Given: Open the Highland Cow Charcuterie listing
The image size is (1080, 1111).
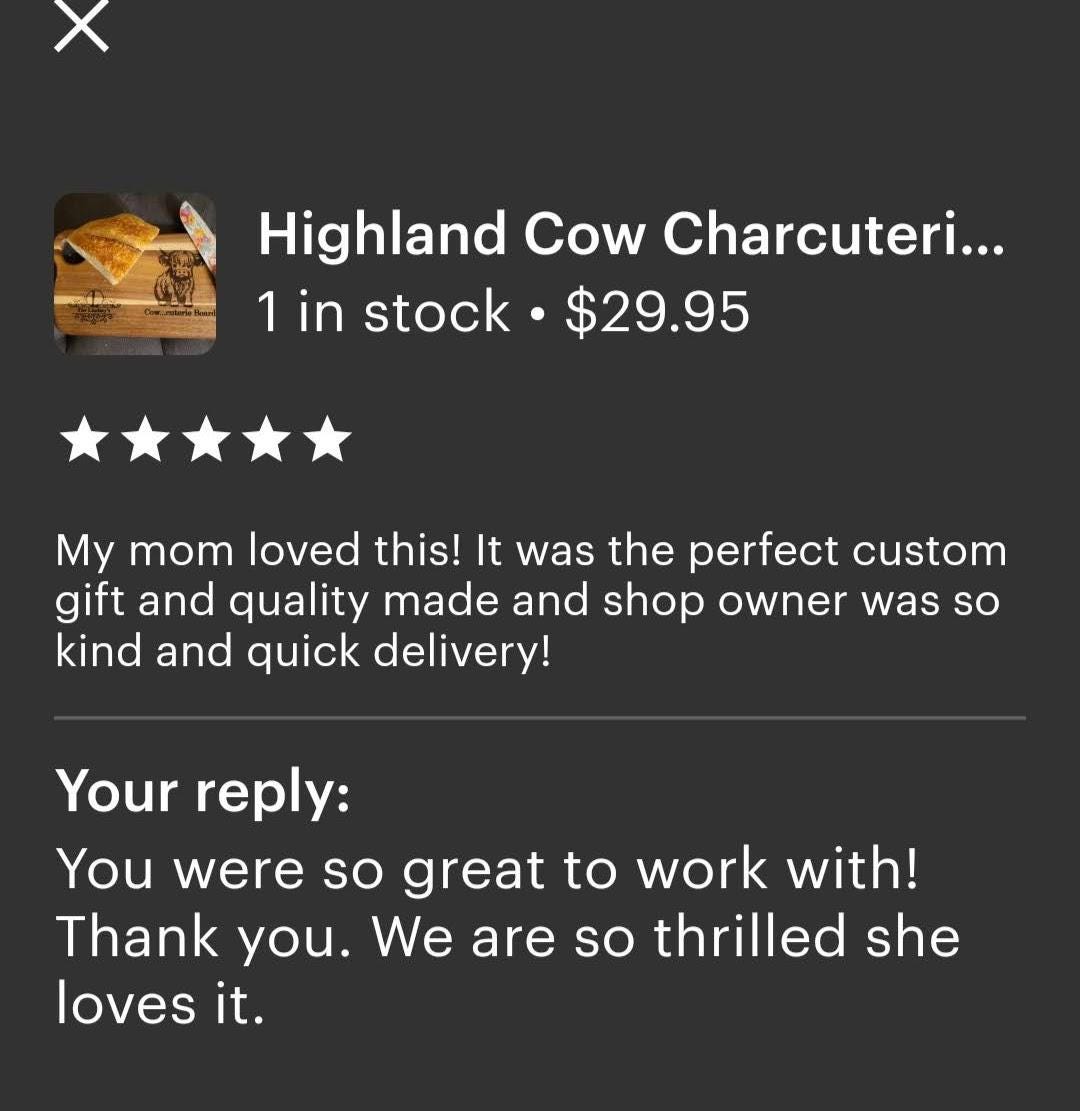Looking at the screenshot, I should point(630,236).
